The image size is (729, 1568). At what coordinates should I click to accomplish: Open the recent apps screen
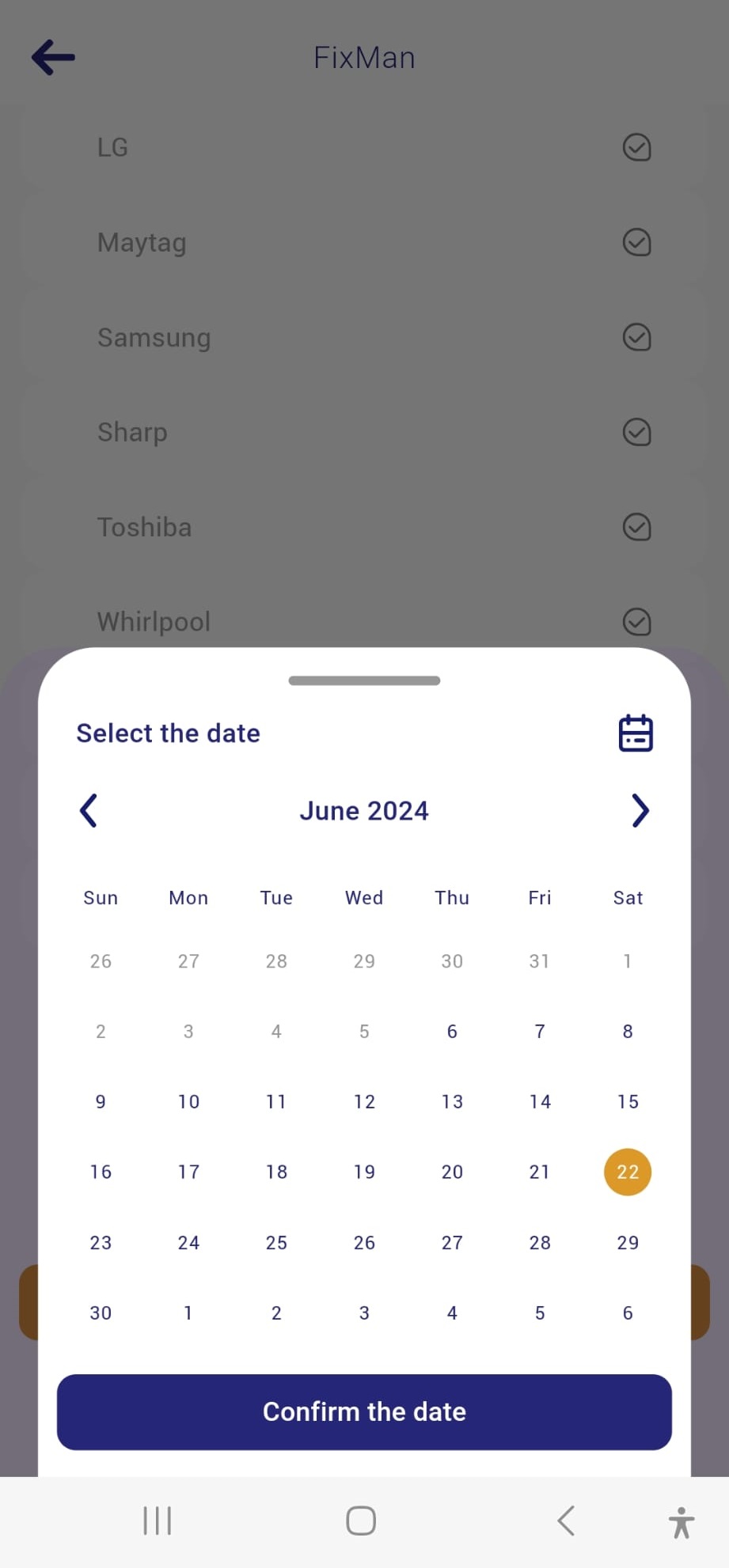[x=158, y=1521]
